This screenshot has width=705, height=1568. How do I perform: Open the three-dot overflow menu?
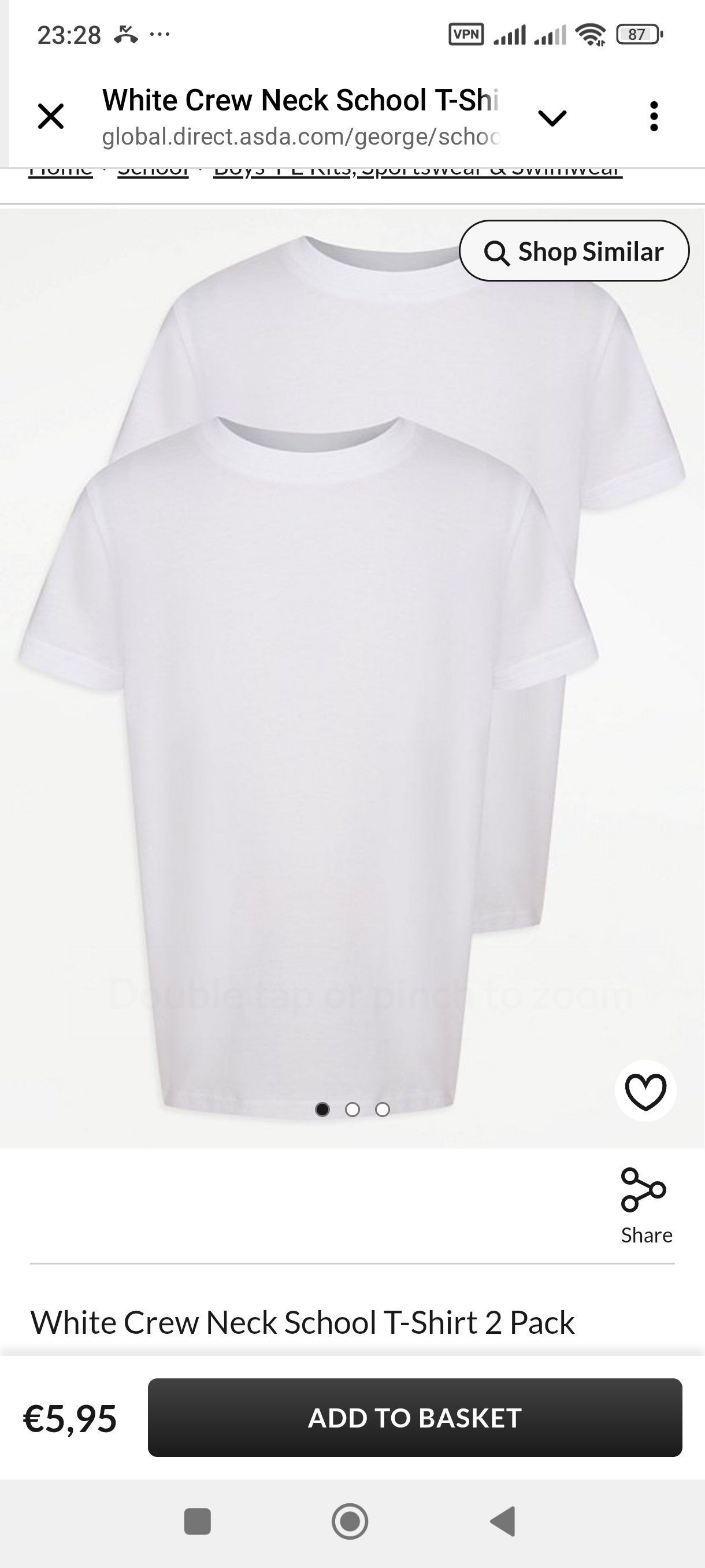(654, 116)
